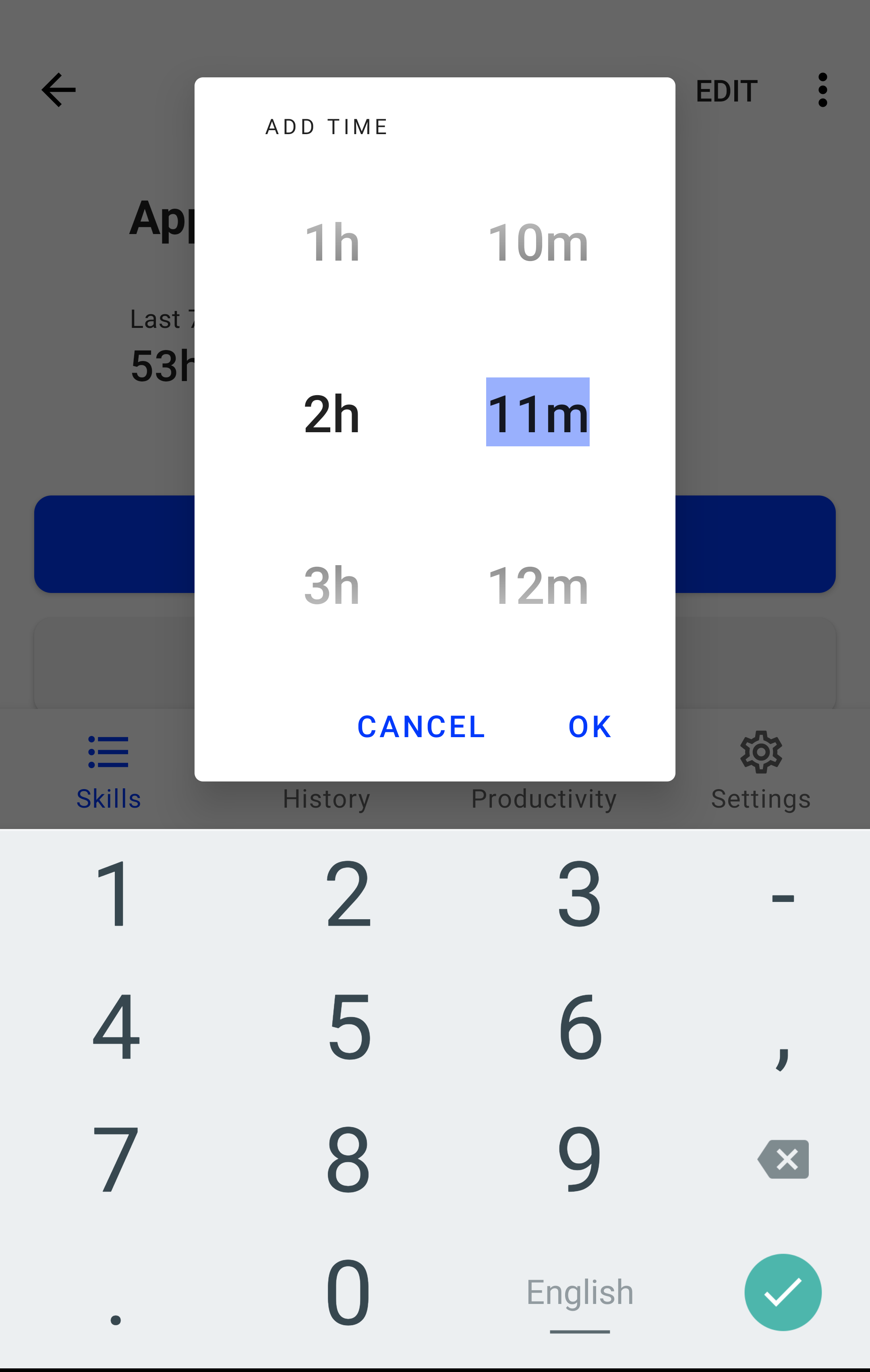870x1372 pixels.
Task: Confirm with the OK button
Action: coord(589,726)
